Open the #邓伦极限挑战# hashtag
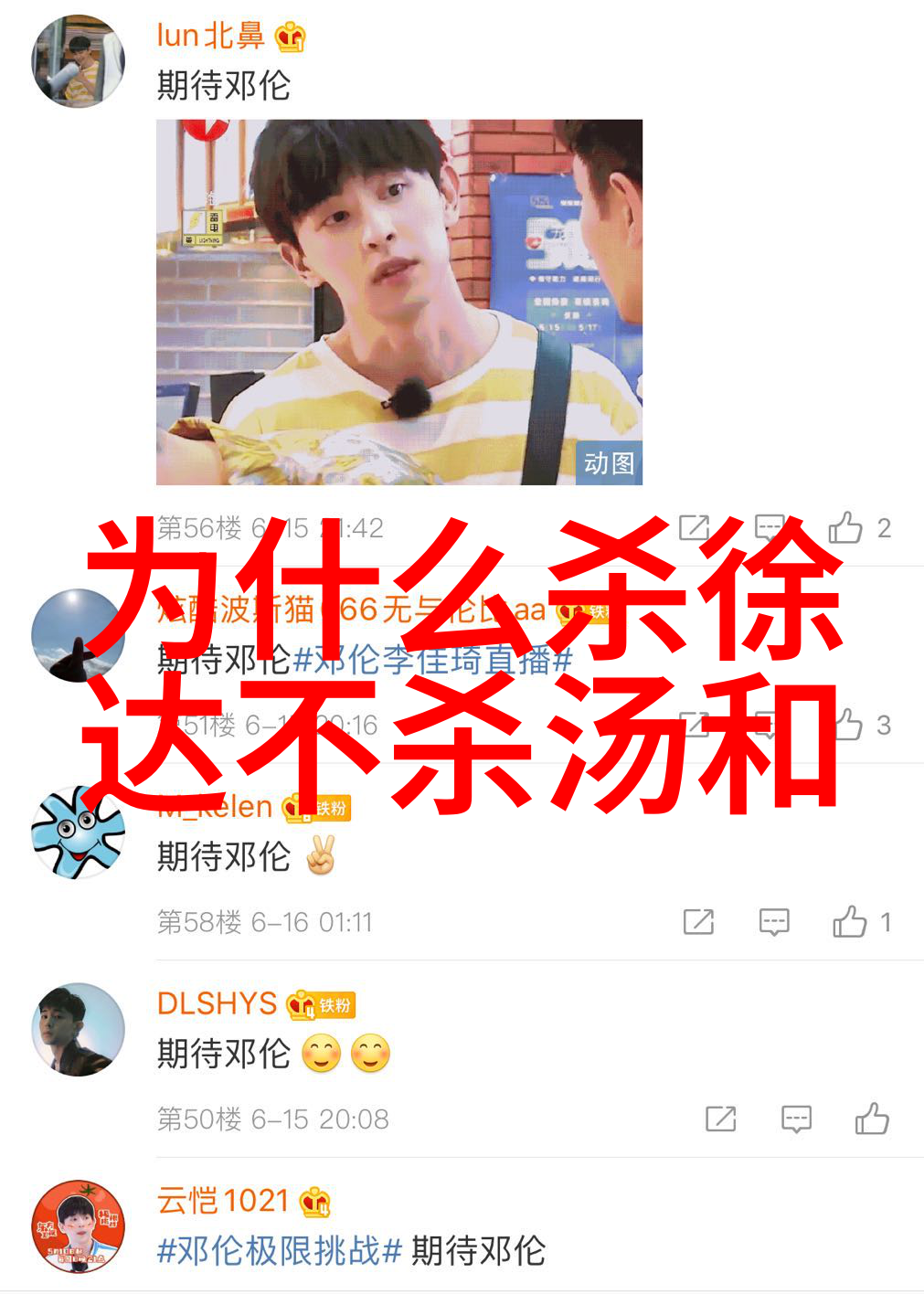Image resolution: width=924 pixels, height=1294 pixels. click(x=279, y=1250)
